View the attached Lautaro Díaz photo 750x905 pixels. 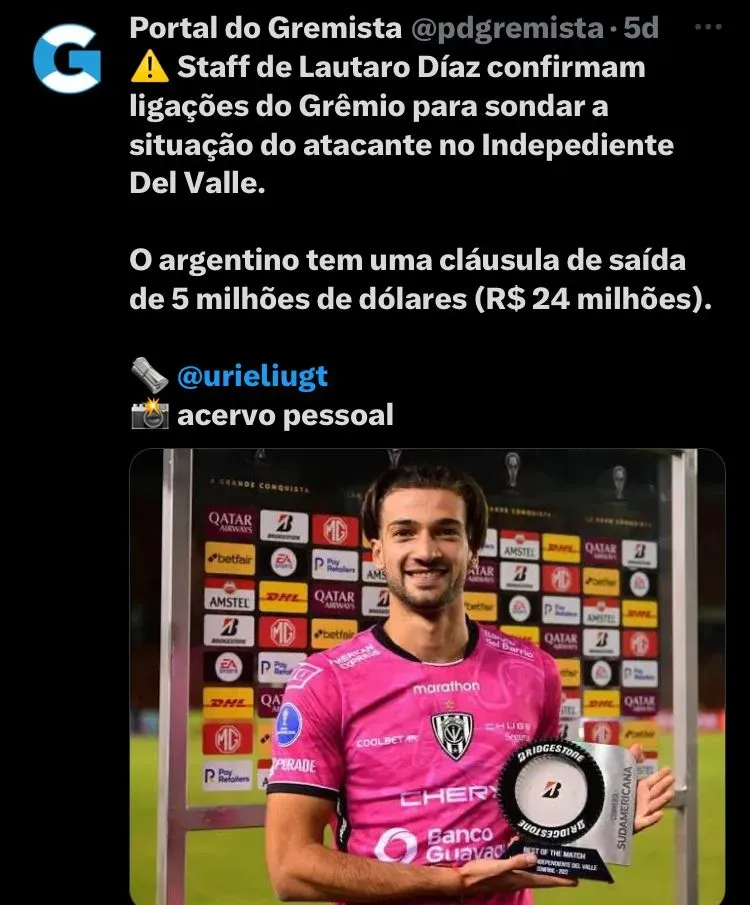coord(427,676)
